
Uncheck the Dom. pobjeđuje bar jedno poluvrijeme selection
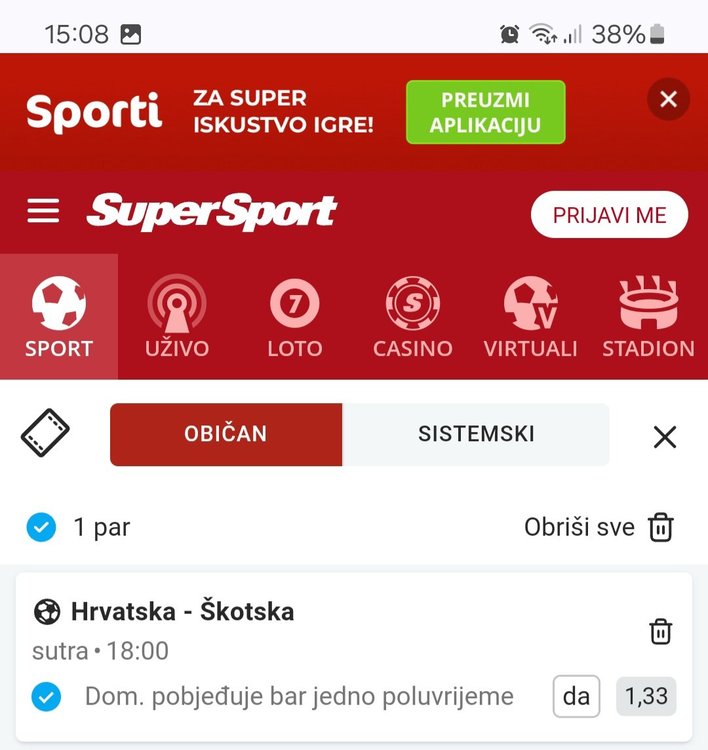(46, 696)
